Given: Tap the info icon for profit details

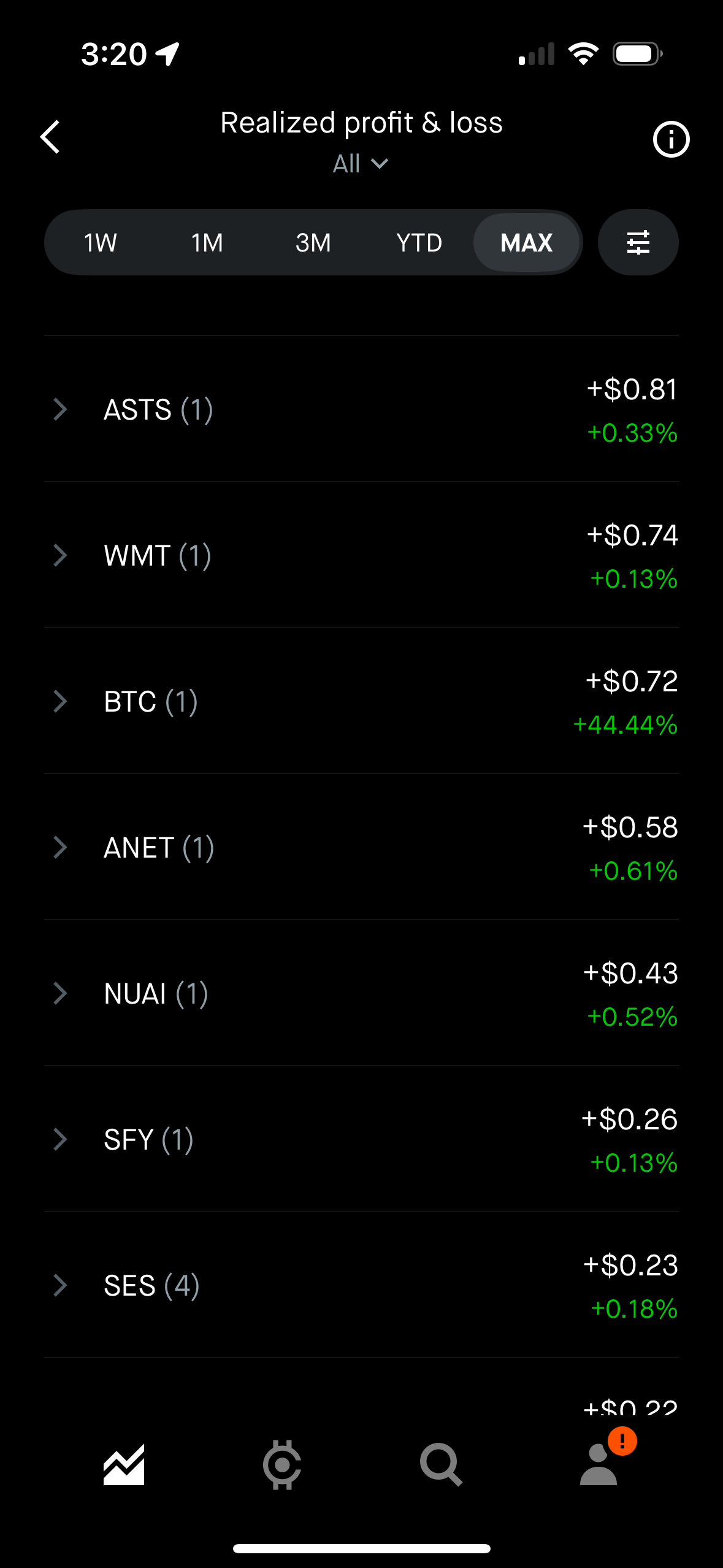Looking at the screenshot, I should pos(671,139).
